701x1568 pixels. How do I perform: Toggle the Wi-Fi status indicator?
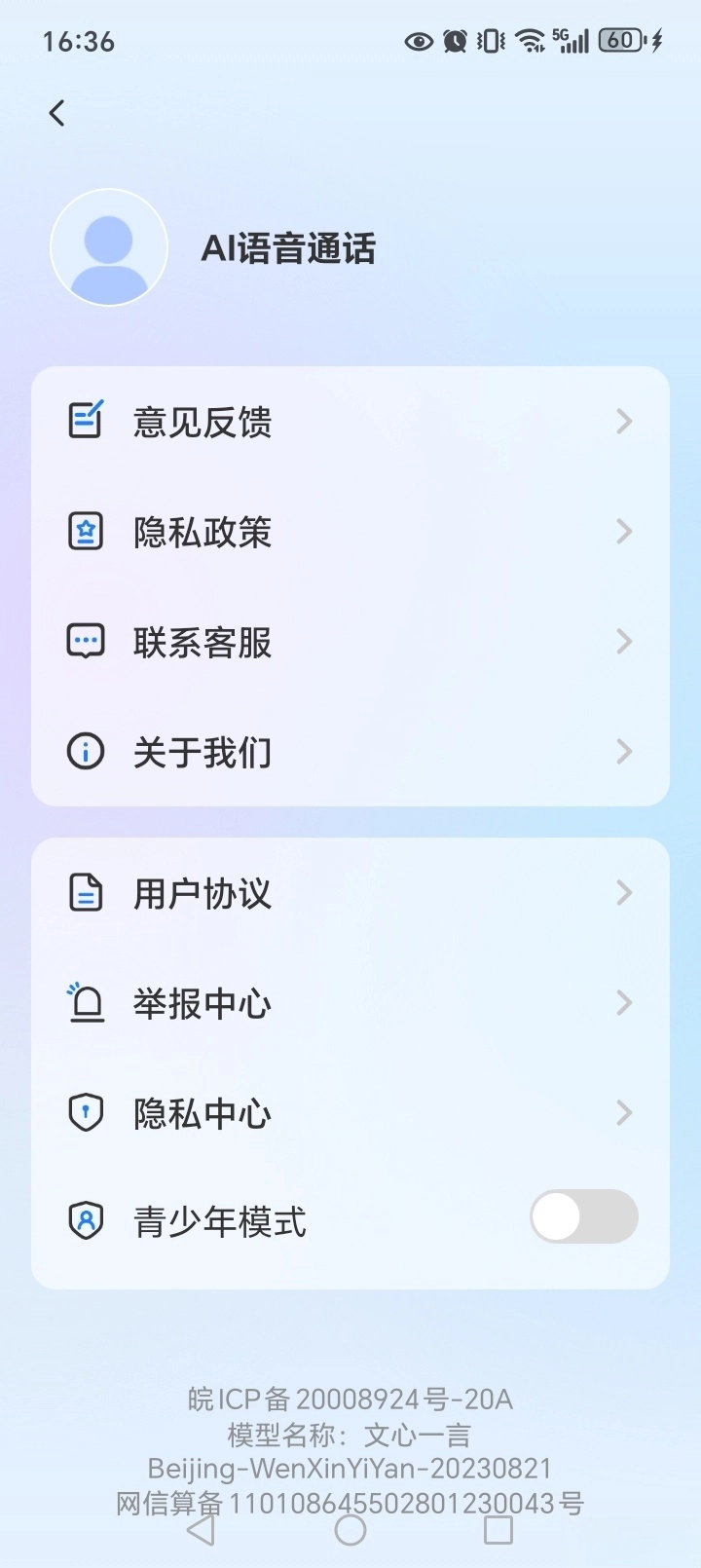pyautogui.click(x=532, y=40)
